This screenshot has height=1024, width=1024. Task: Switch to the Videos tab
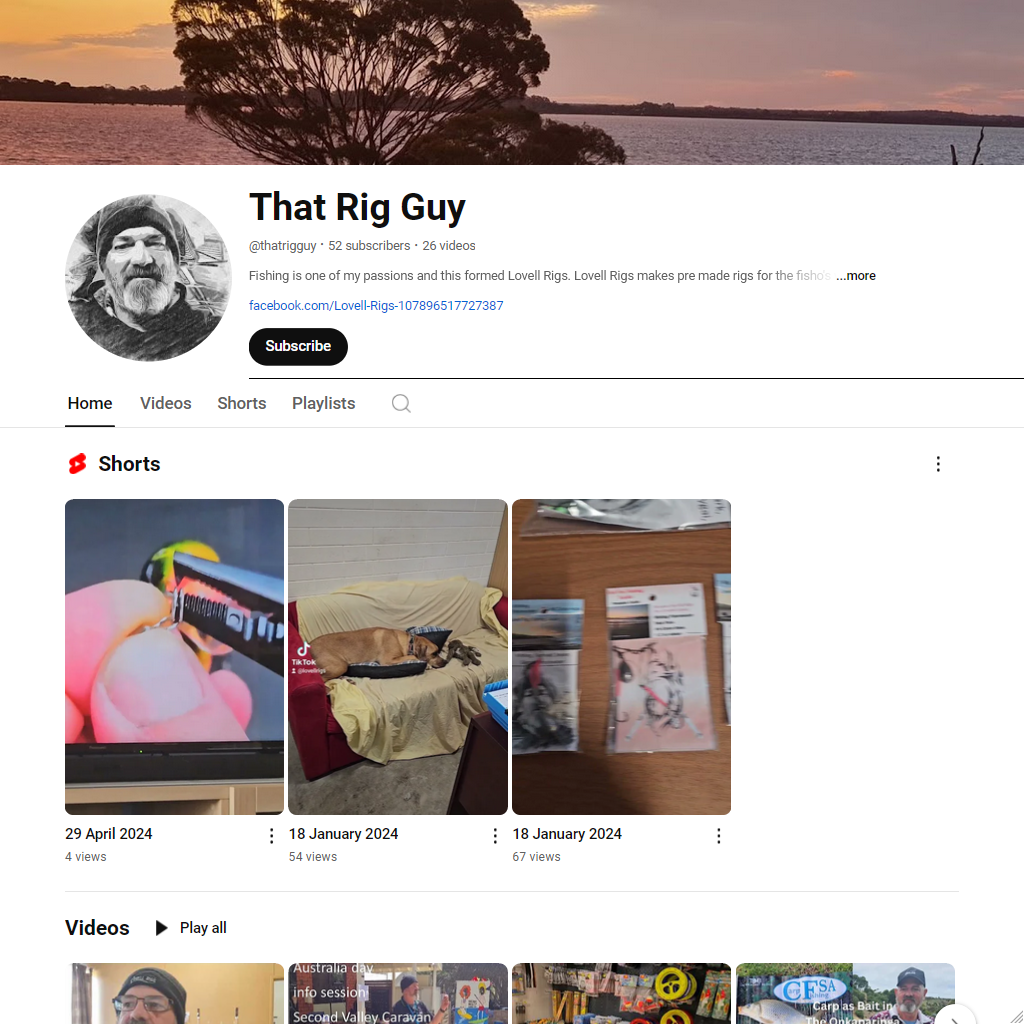click(x=165, y=403)
